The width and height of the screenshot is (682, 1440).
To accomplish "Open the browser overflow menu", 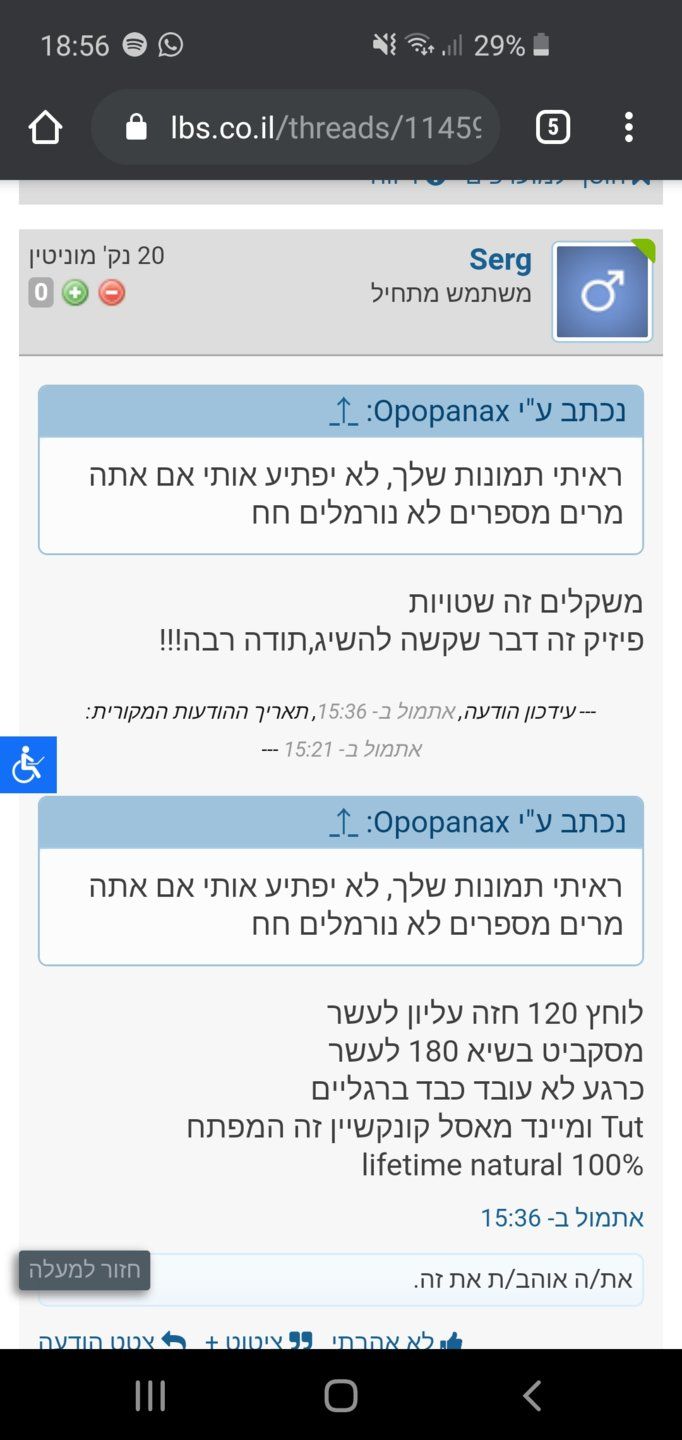I will 628,127.
